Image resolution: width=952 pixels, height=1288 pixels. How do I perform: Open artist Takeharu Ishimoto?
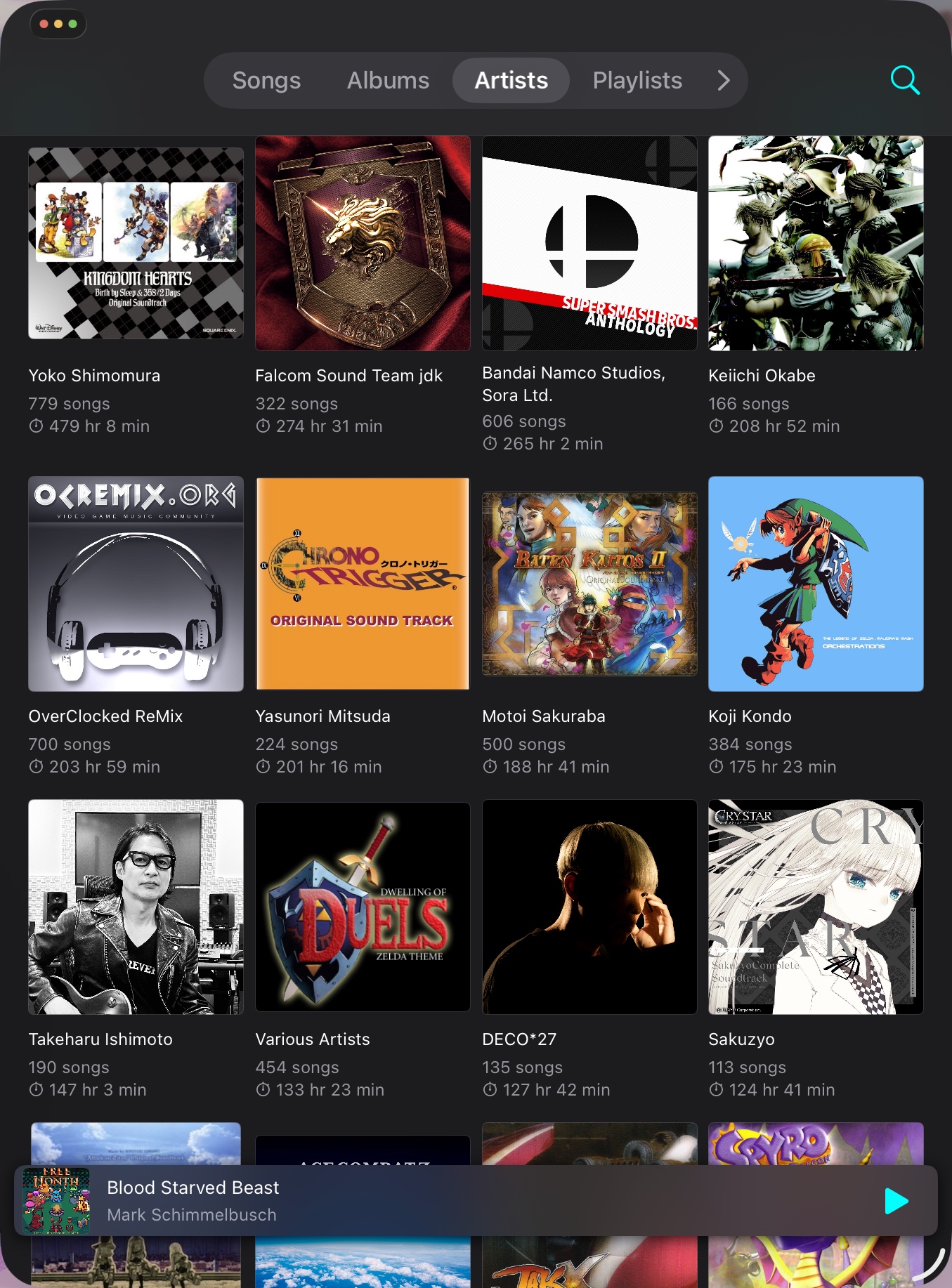(136, 907)
